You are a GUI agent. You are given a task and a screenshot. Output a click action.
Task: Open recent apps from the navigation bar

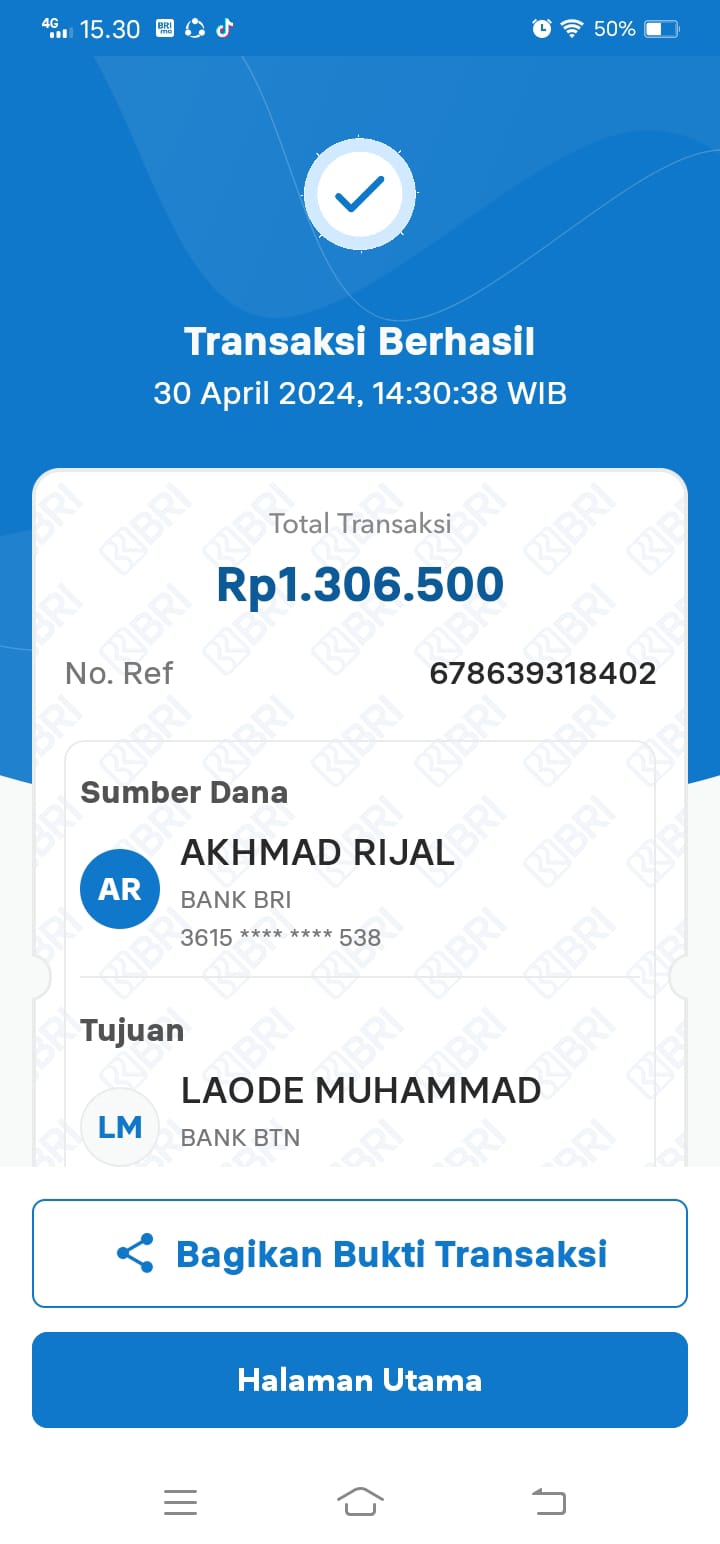pyautogui.click(x=180, y=1502)
